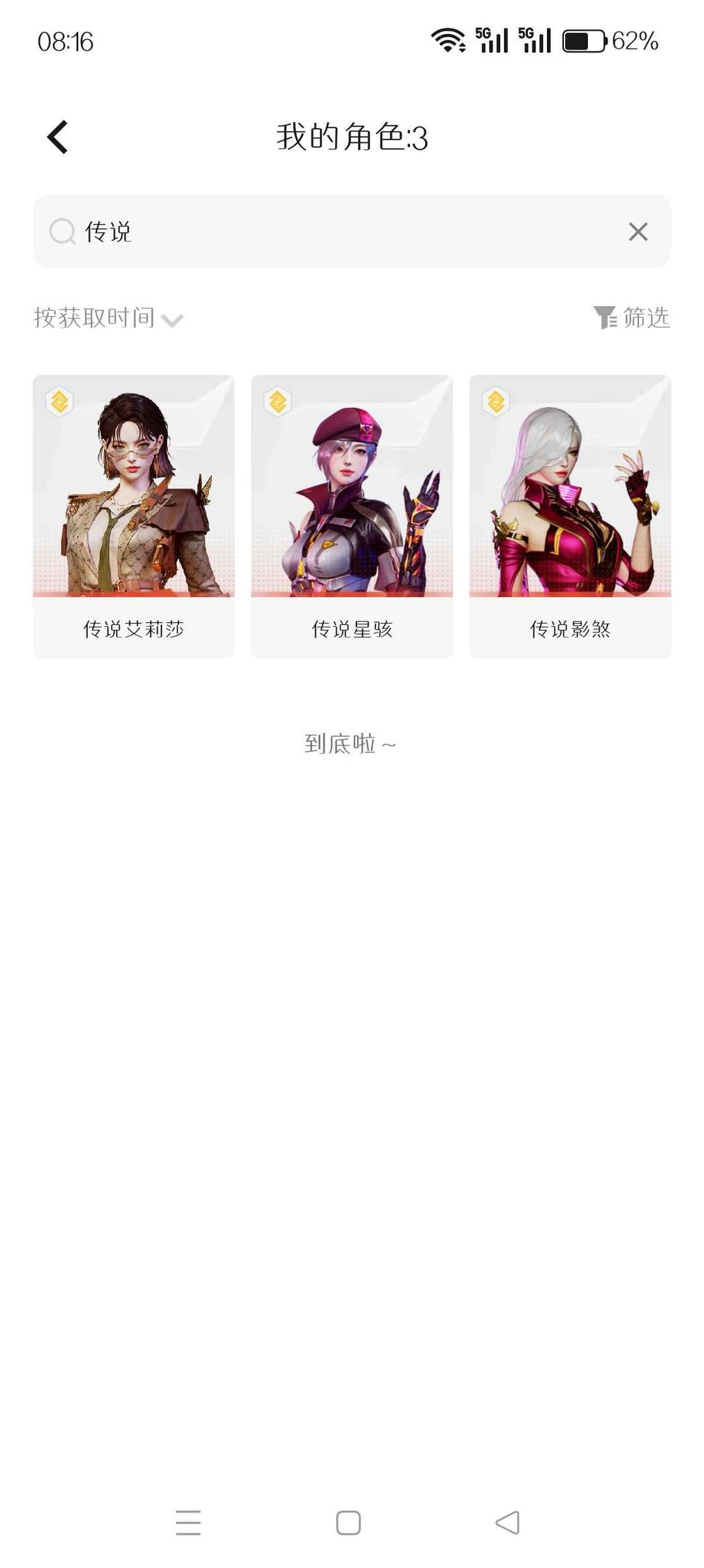The image size is (704, 1568).
Task: Tap the 到底啦~ end-of-list text
Action: coord(350,742)
